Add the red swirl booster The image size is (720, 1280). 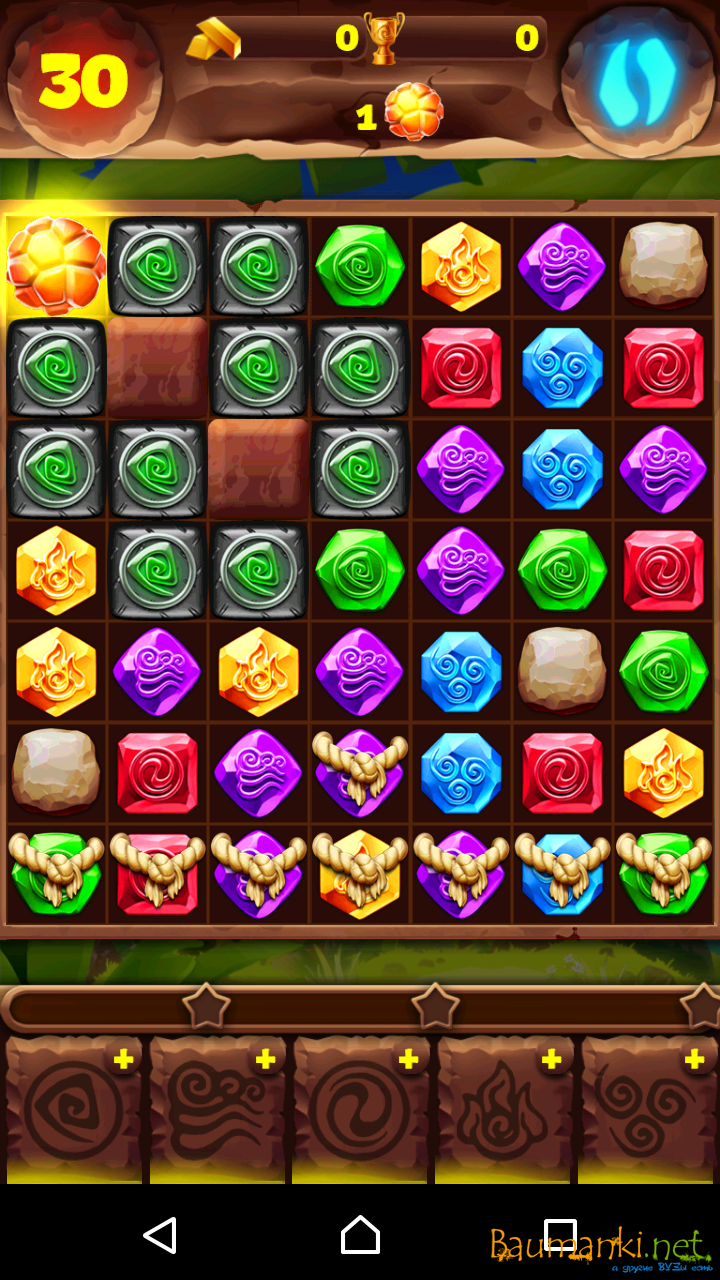click(409, 1060)
